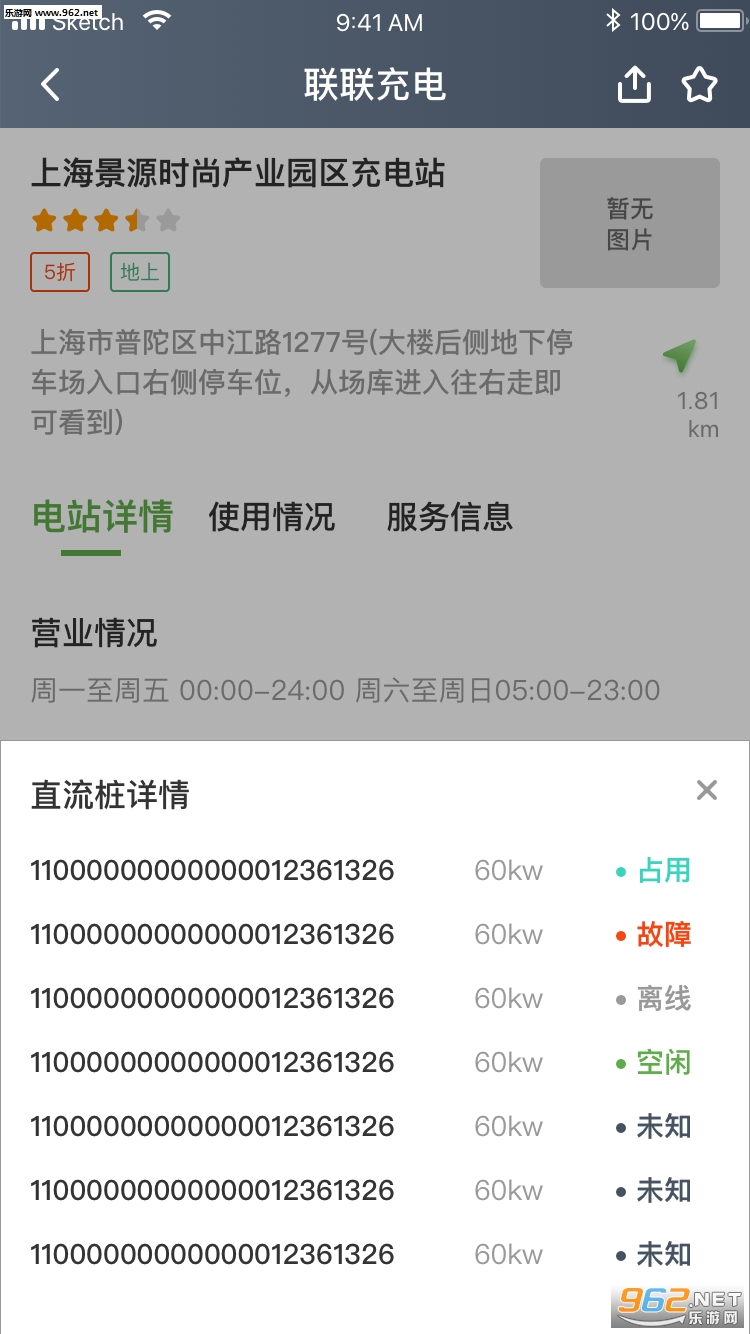
Task: Open navigation to the station 1.81 km away
Action: [680, 357]
